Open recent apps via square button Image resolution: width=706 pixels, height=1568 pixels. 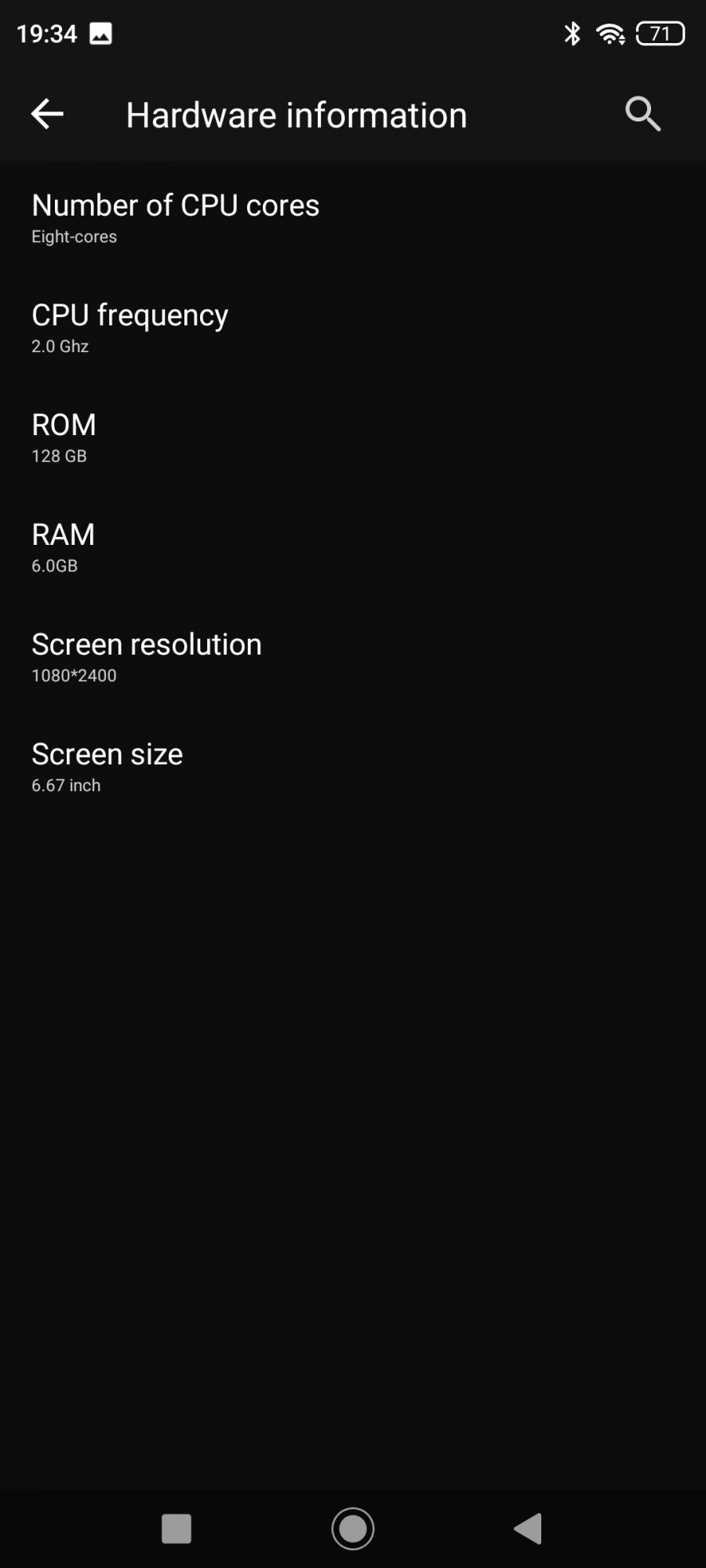(176, 1528)
